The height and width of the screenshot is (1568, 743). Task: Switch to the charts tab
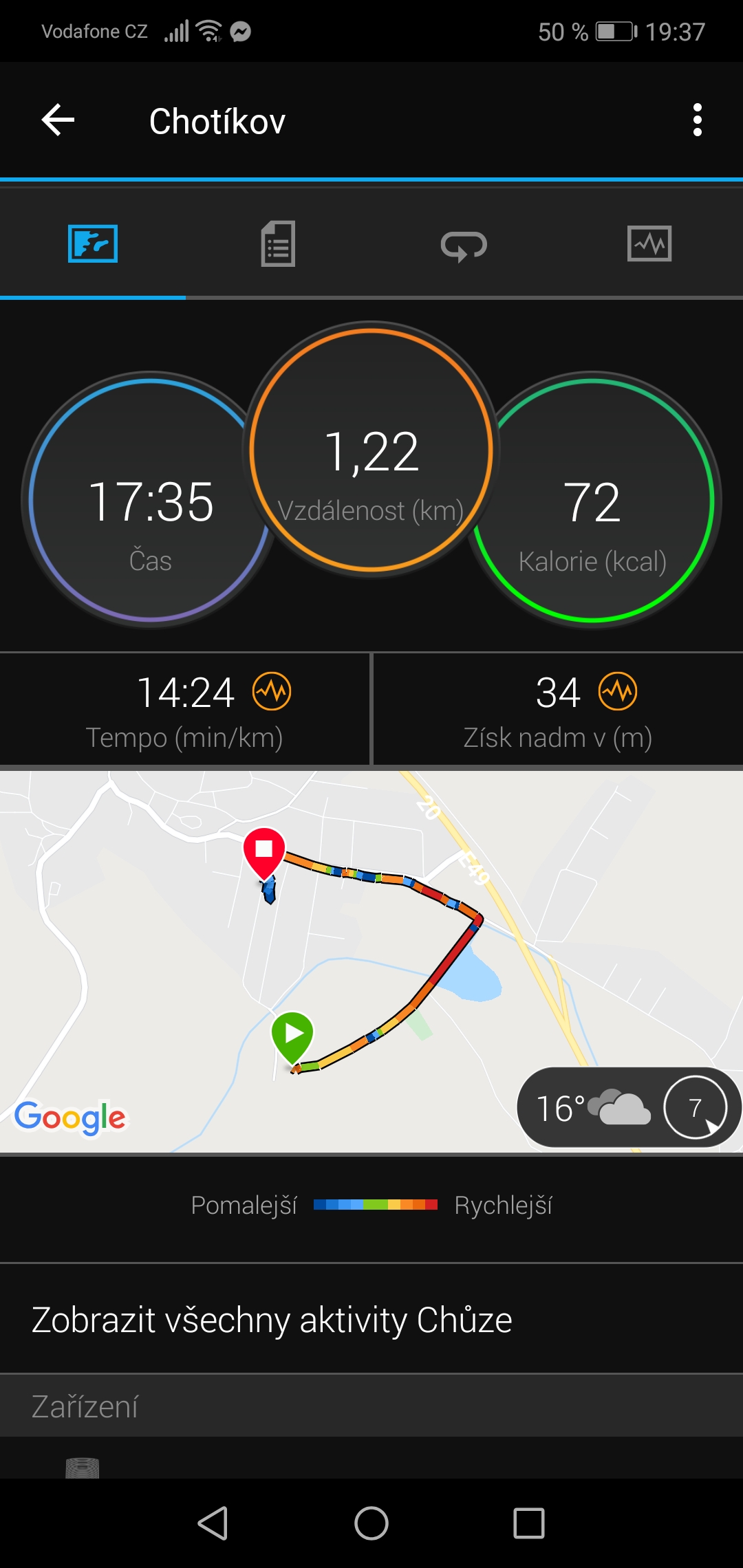(649, 243)
